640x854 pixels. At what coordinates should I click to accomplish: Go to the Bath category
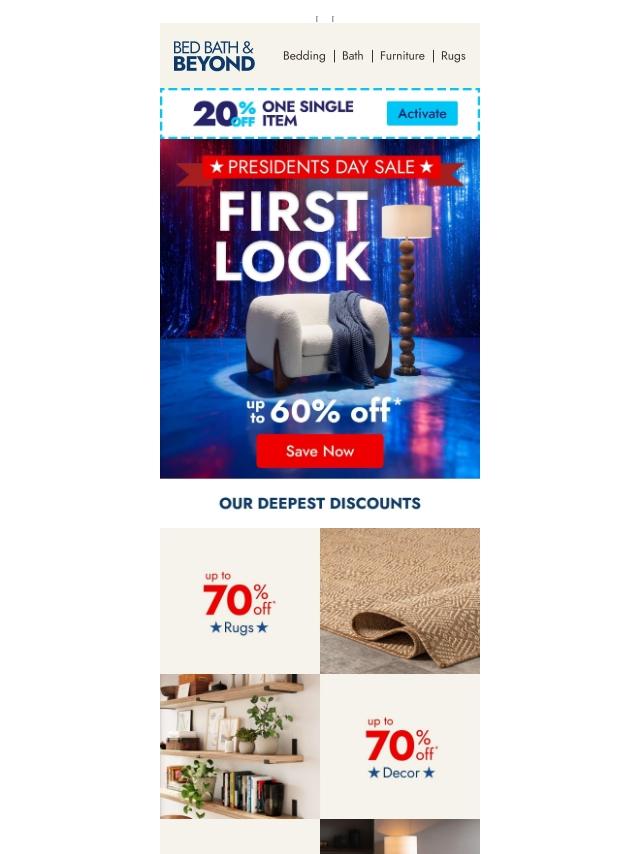[353, 56]
